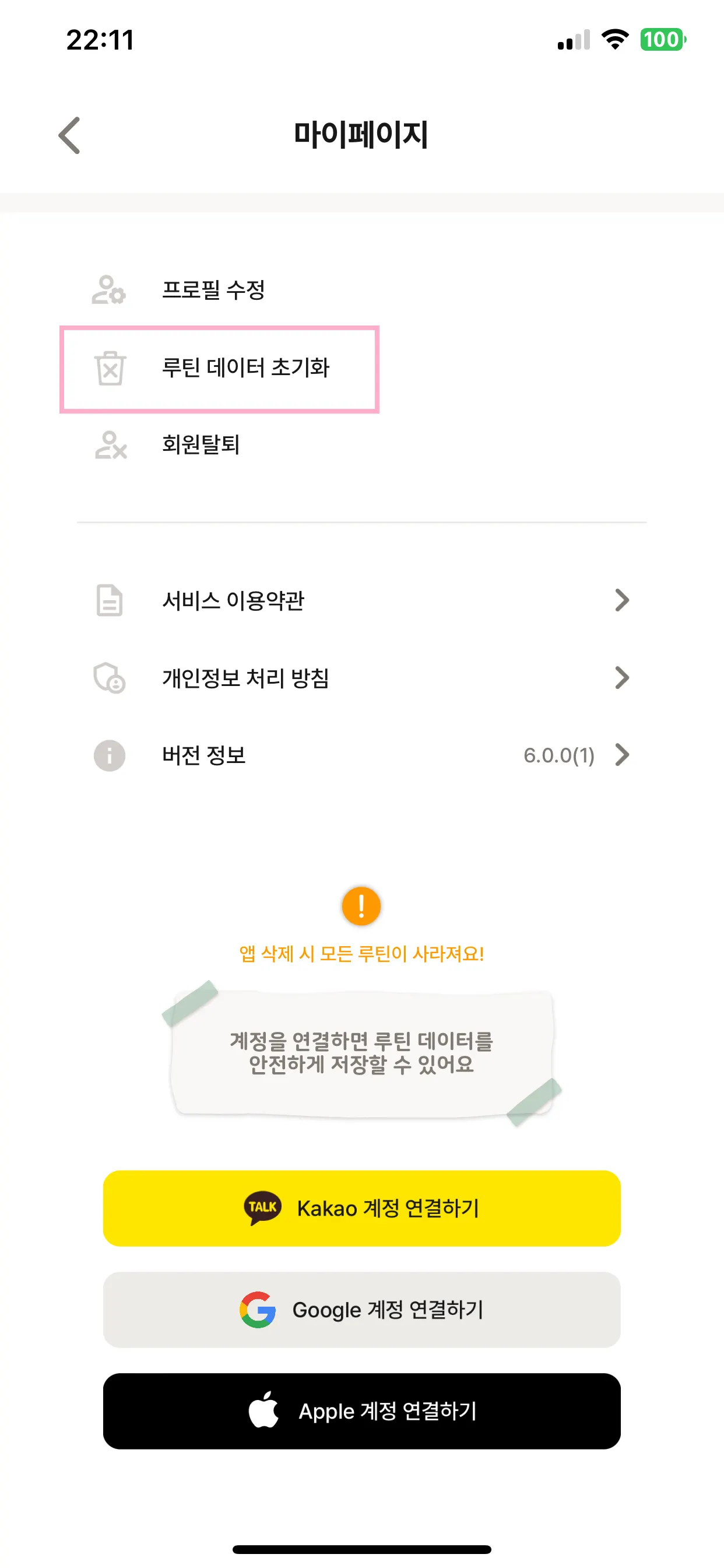
Task: Connect Apple account
Action: tap(361, 1410)
